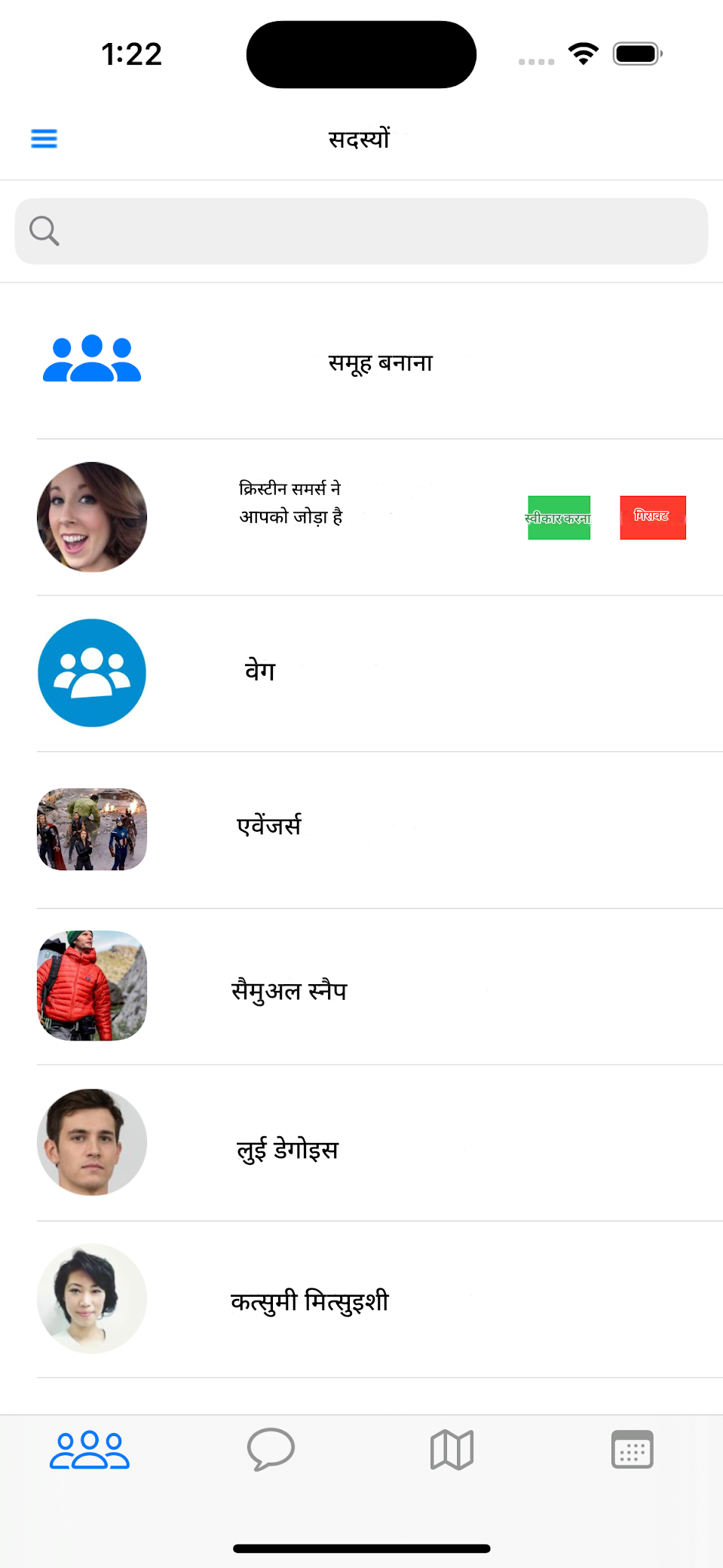Viewport: 723px width, 1568px height.
Task: Accept क्रिस्टीन समर्स with स्वीकार करना button
Action: (x=559, y=517)
